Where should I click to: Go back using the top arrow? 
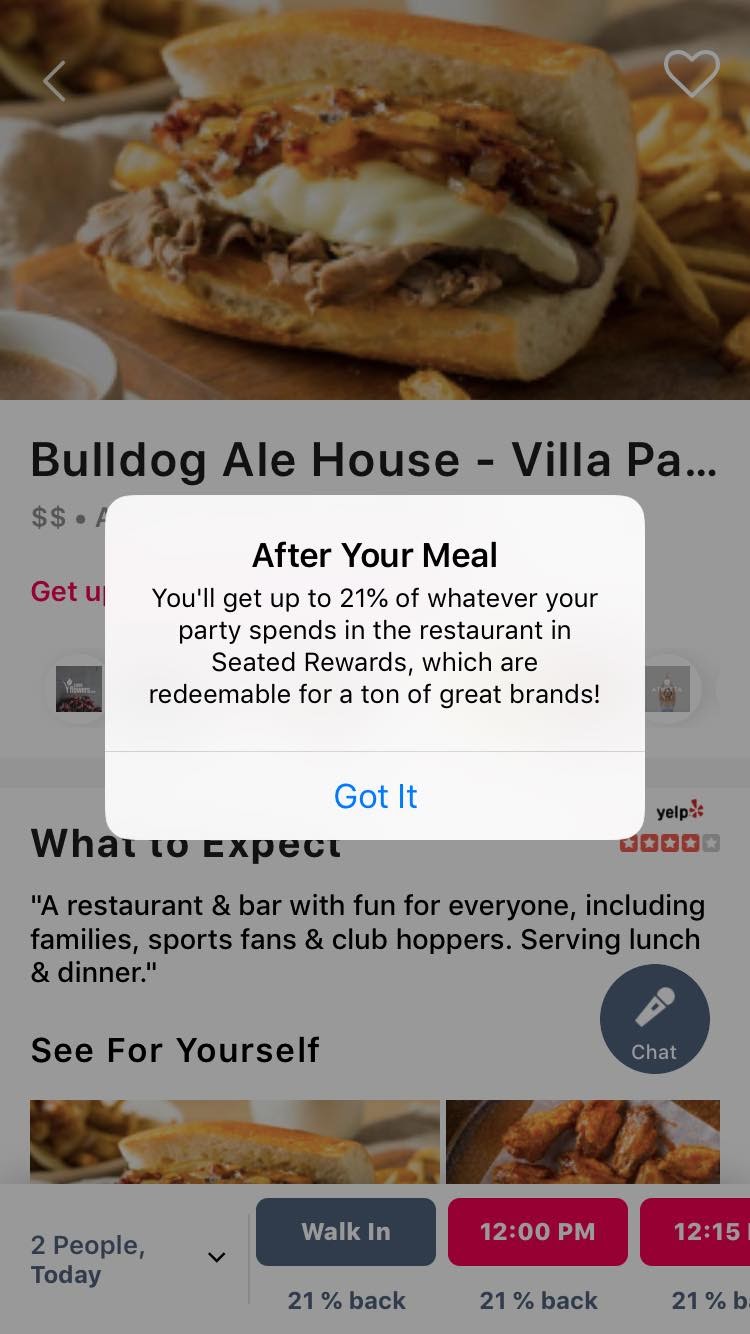point(54,81)
